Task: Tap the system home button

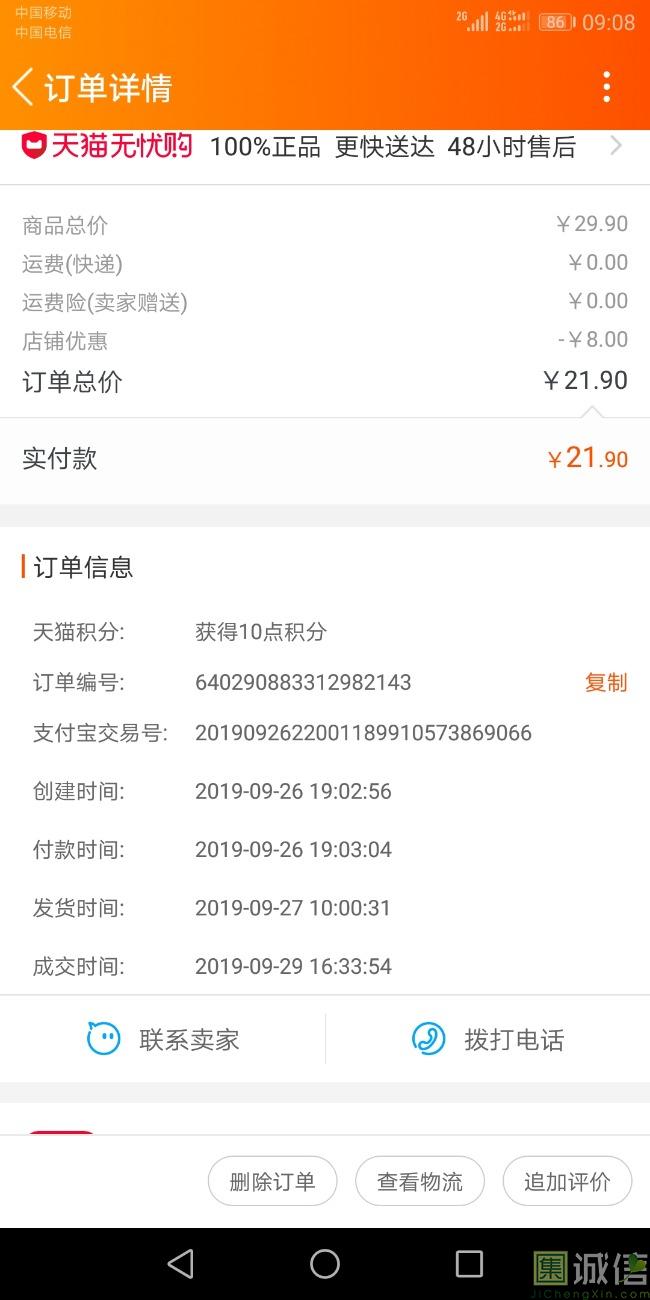Action: coord(325,1263)
